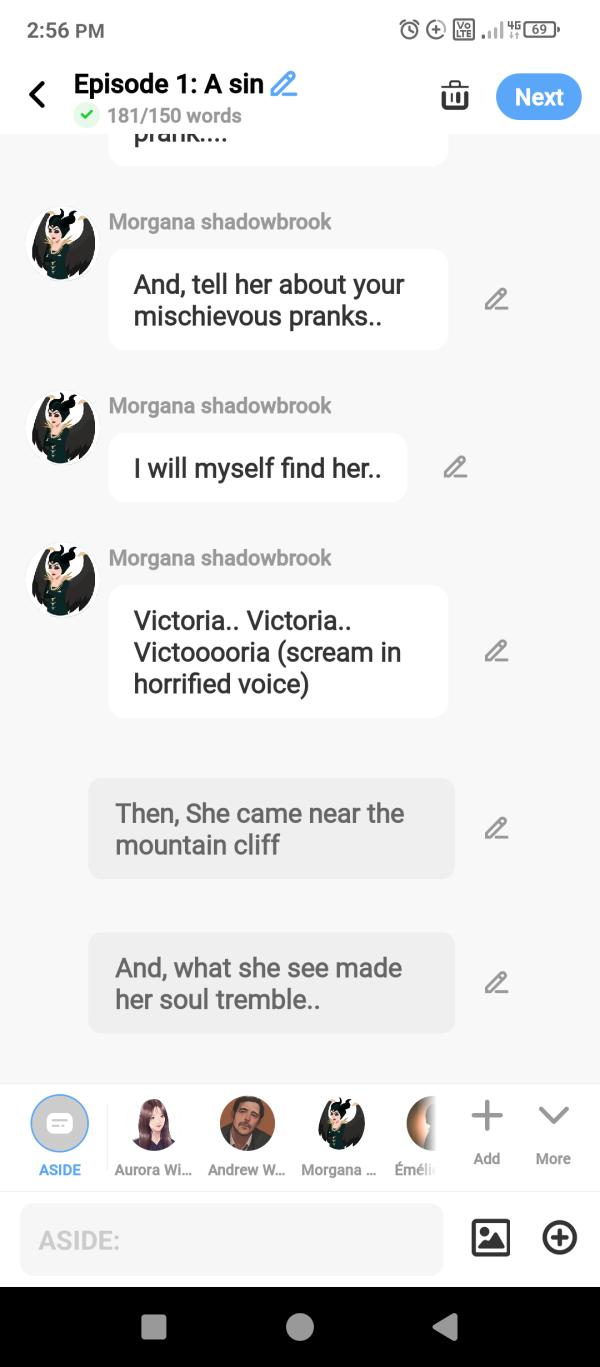Insert an image into the story
Viewport: 600px width, 1367px height.
coord(490,1238)
